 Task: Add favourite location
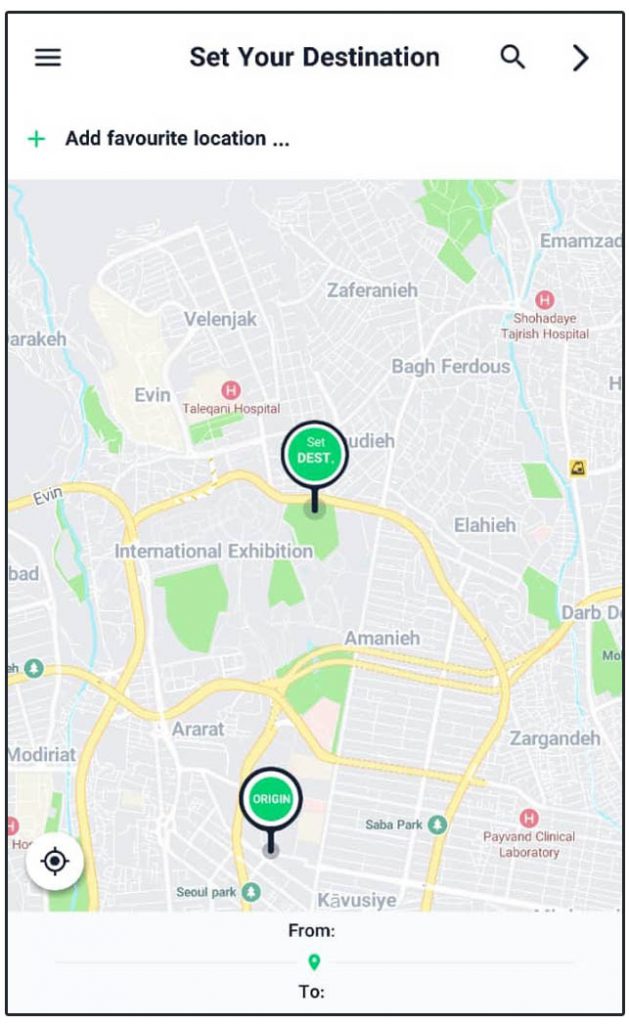(x=158, y=138)
